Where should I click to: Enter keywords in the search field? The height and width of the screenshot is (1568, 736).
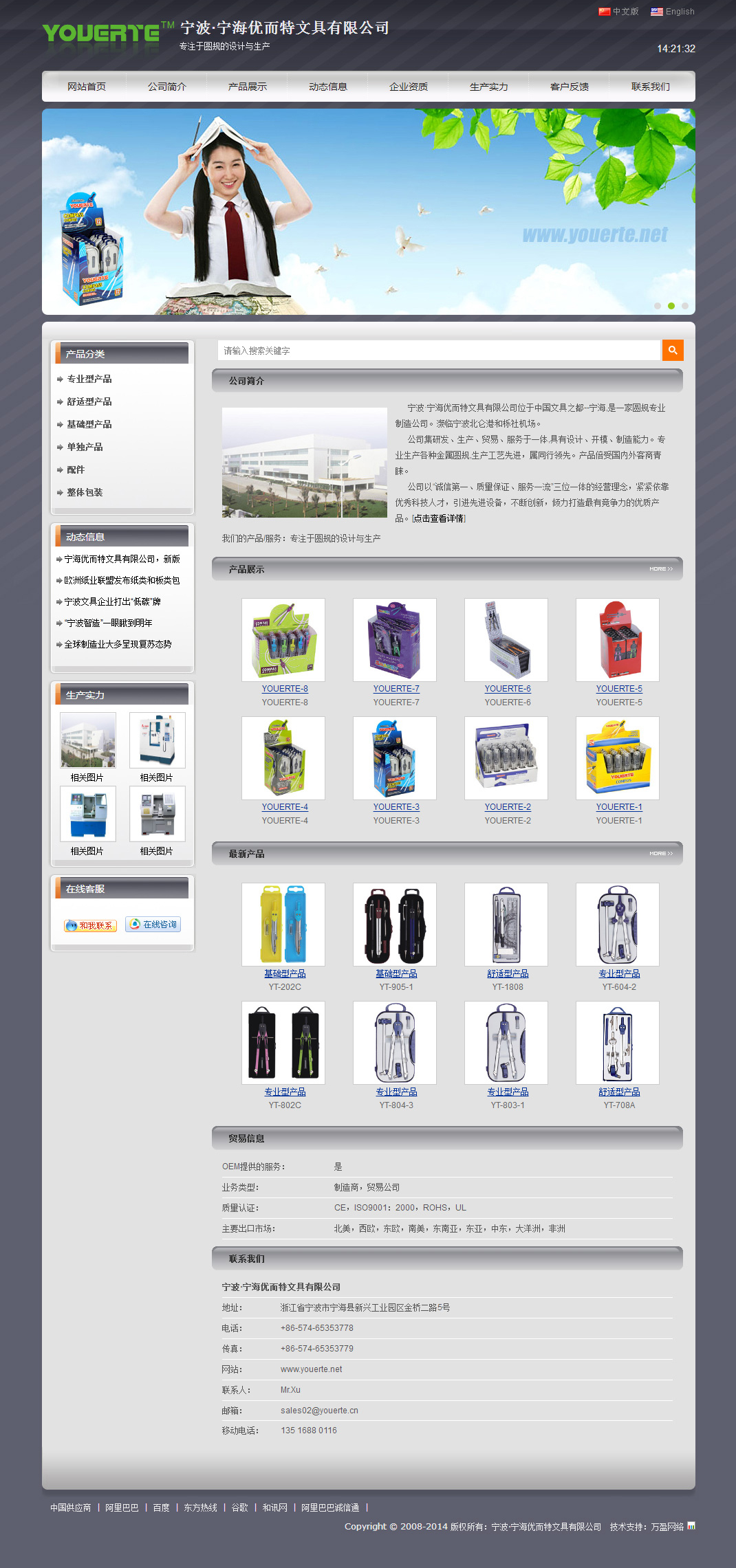(x=439, y=351)
